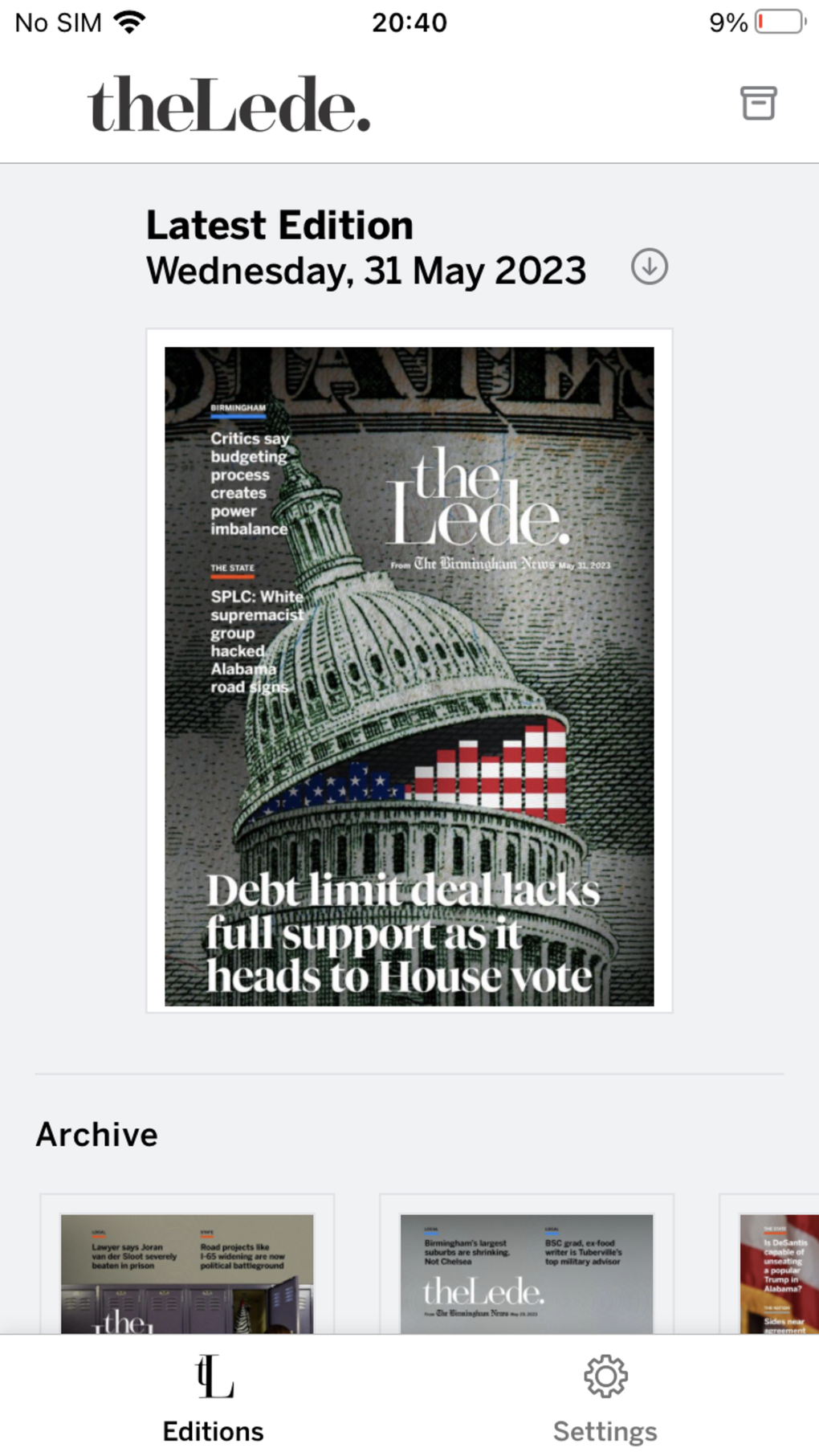Tap the download icon beside the edition date

(650, 267)
